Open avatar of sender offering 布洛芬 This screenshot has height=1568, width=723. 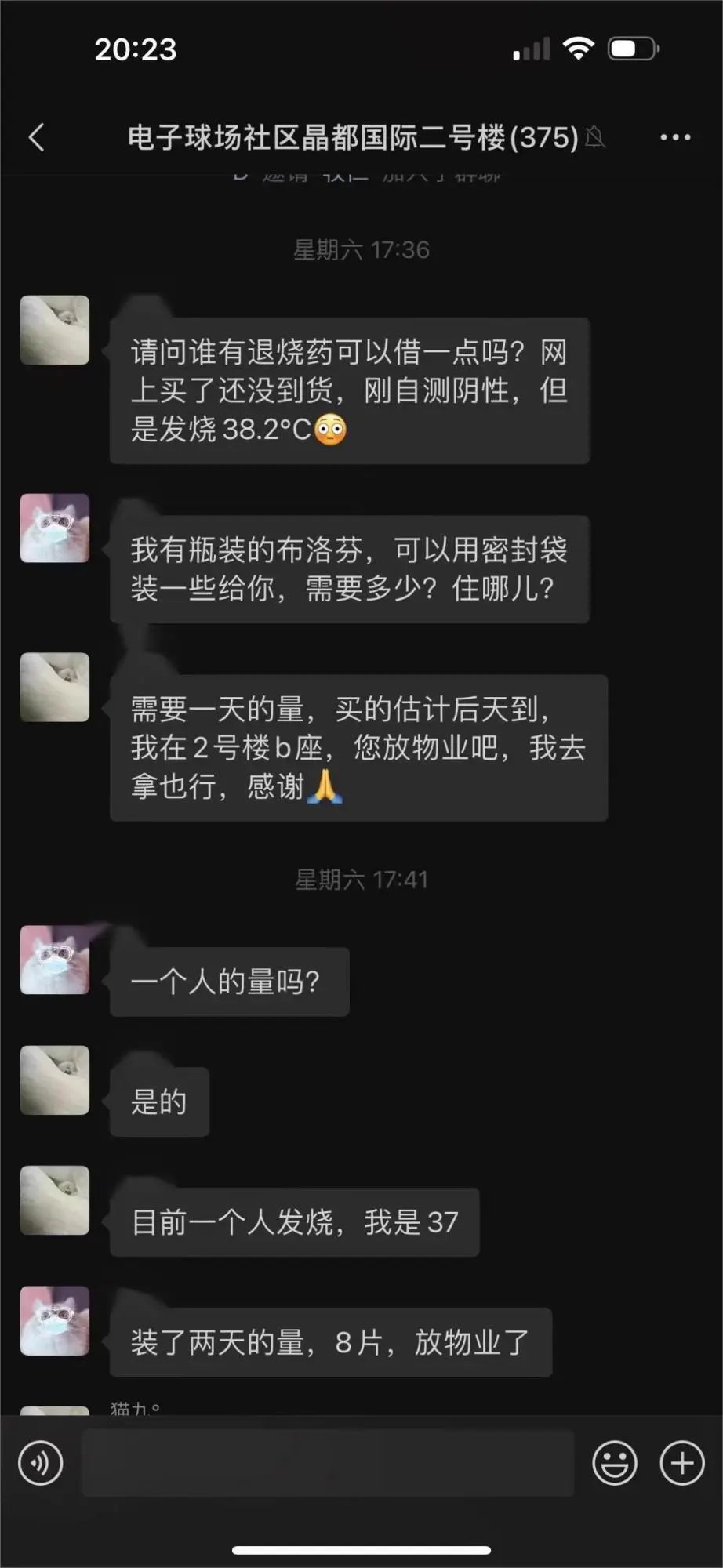(55, 528)
